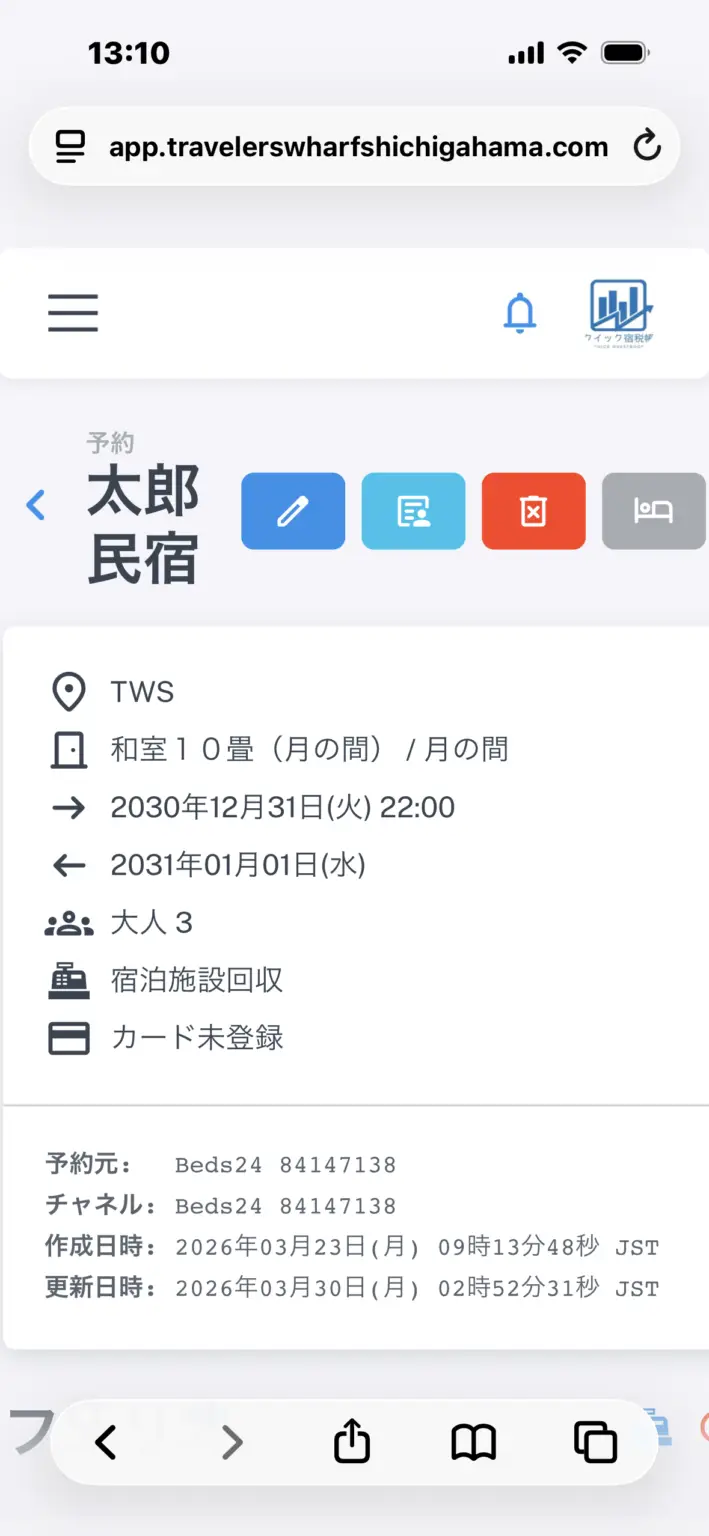Open the browser page settings icon

point(70,147)
